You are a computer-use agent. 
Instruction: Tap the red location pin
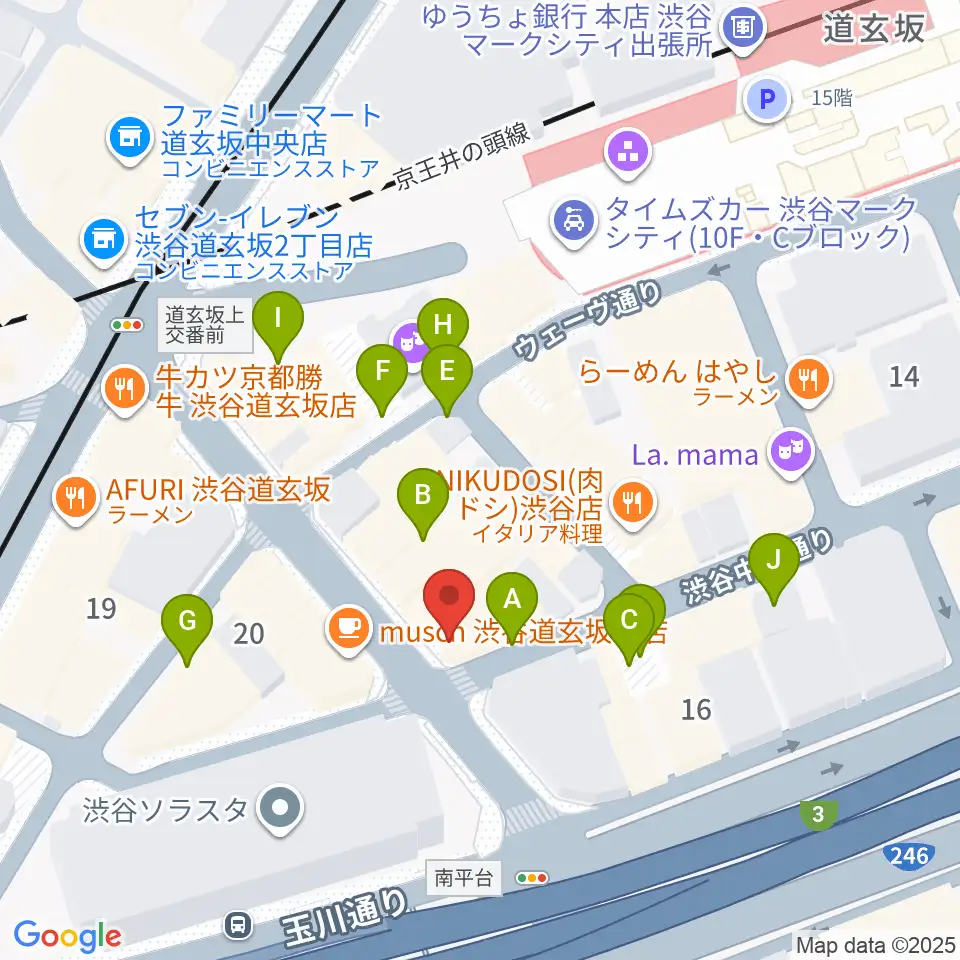pyautogui.click(x=449, y=603)
